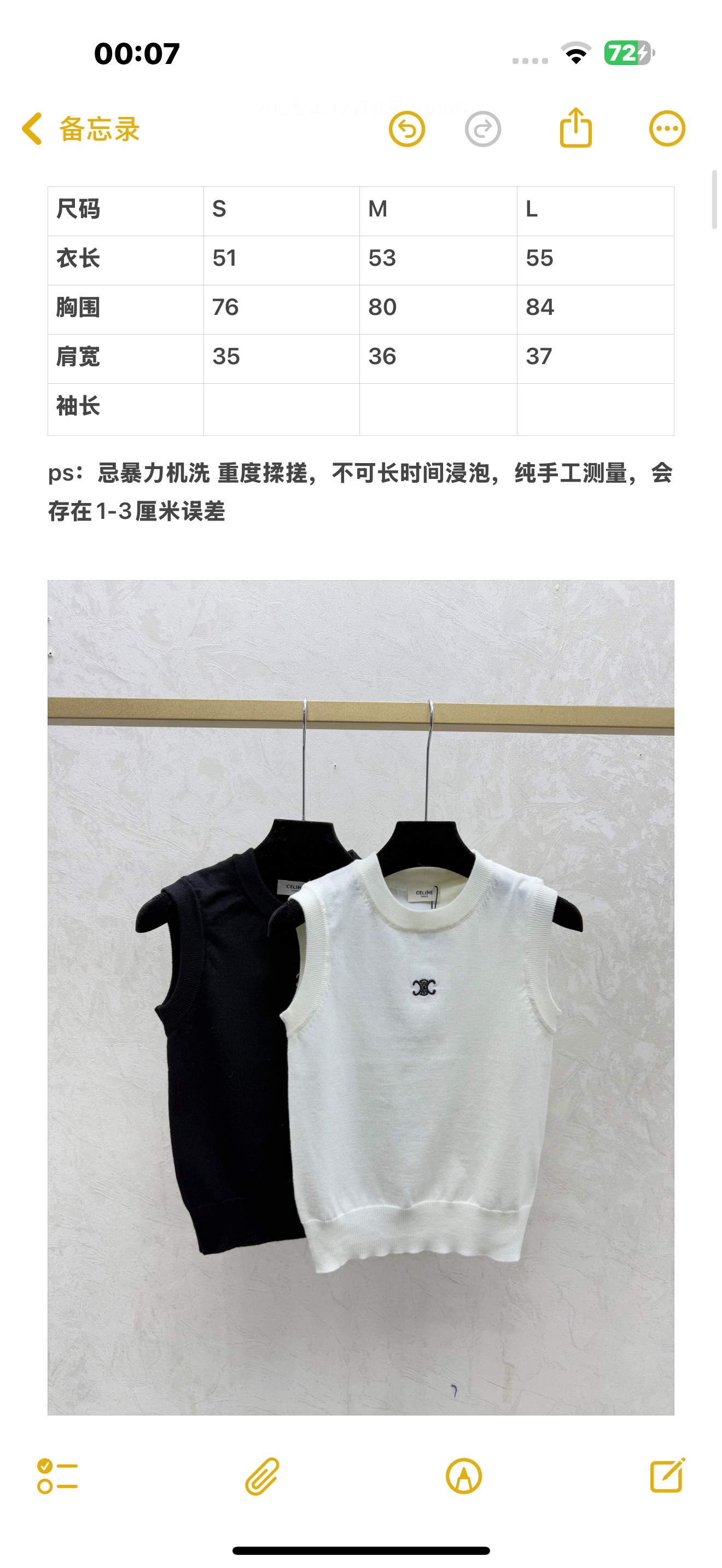This screenshot has height=1568, width=722.
Task: Open the sleeveless knit tops photo
Action: tap(360, 997)
